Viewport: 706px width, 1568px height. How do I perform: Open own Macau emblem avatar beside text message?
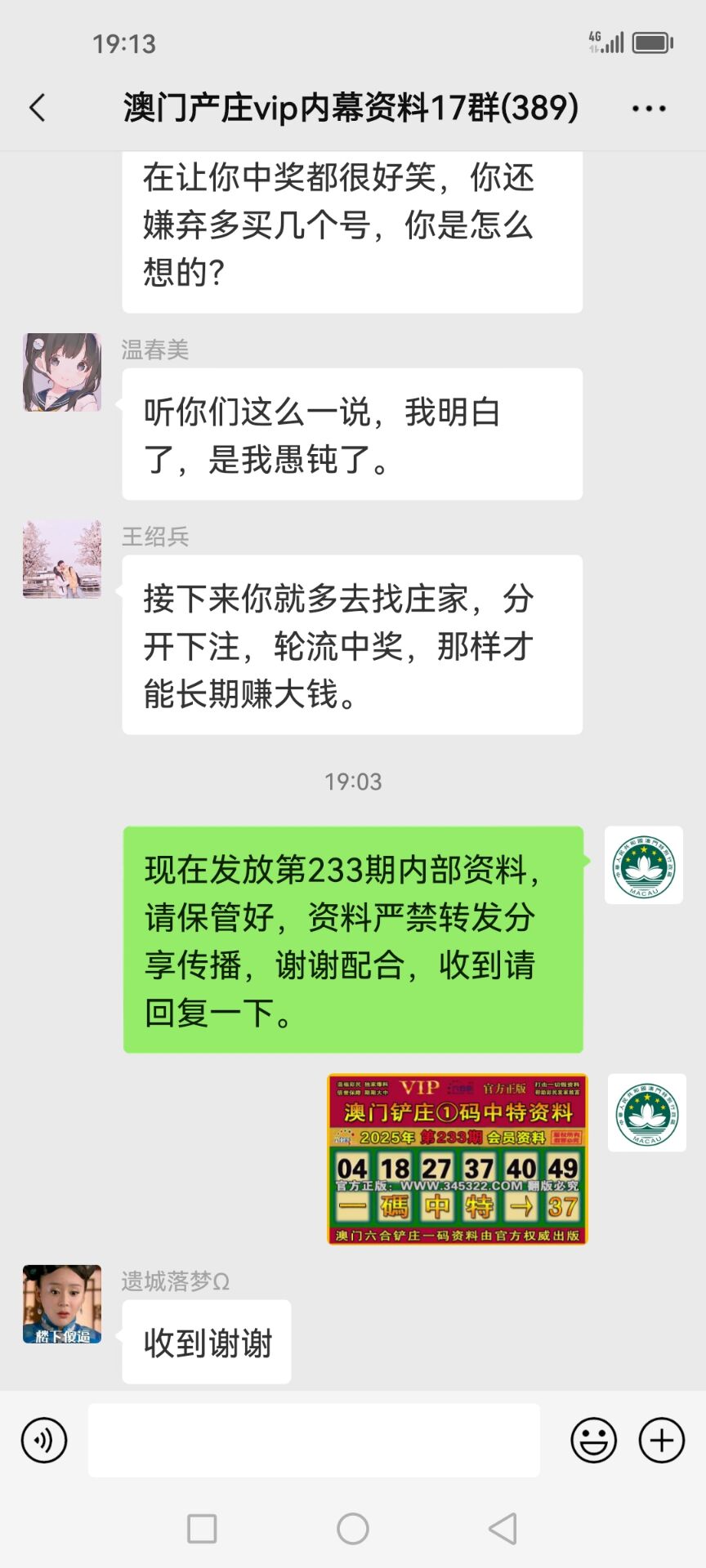[643, 865]
